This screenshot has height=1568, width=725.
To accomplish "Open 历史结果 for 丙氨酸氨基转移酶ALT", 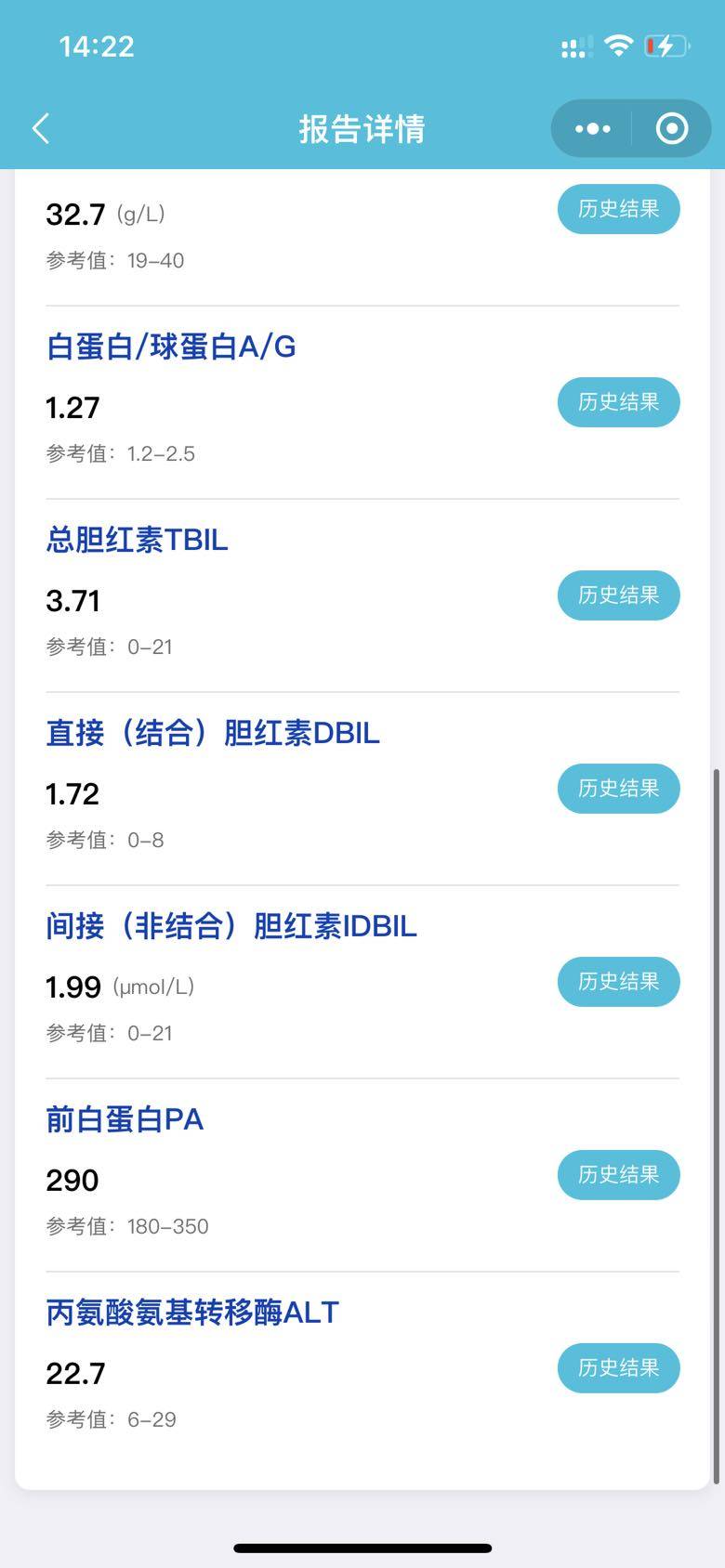I will [x=618, y=1368].
